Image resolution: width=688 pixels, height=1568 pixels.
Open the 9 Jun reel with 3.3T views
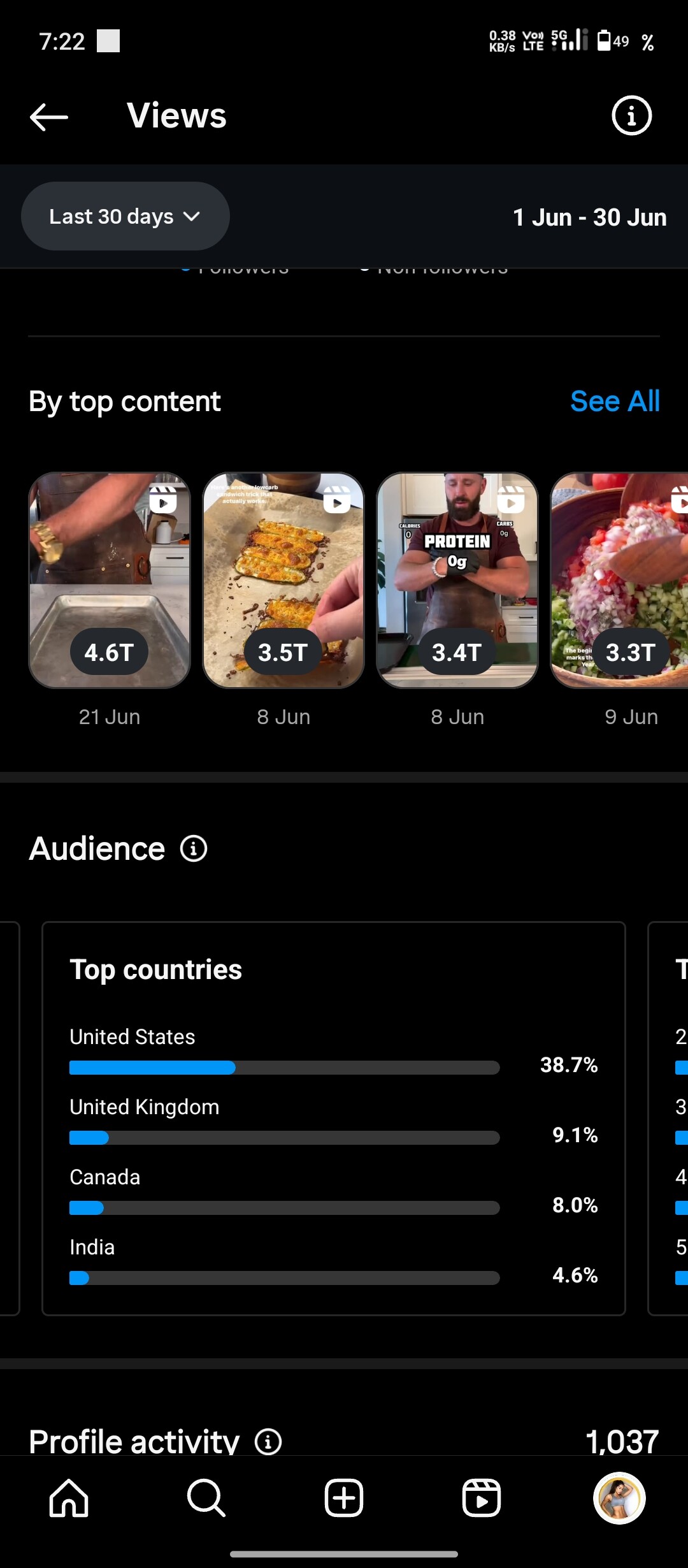coord(619,580)
